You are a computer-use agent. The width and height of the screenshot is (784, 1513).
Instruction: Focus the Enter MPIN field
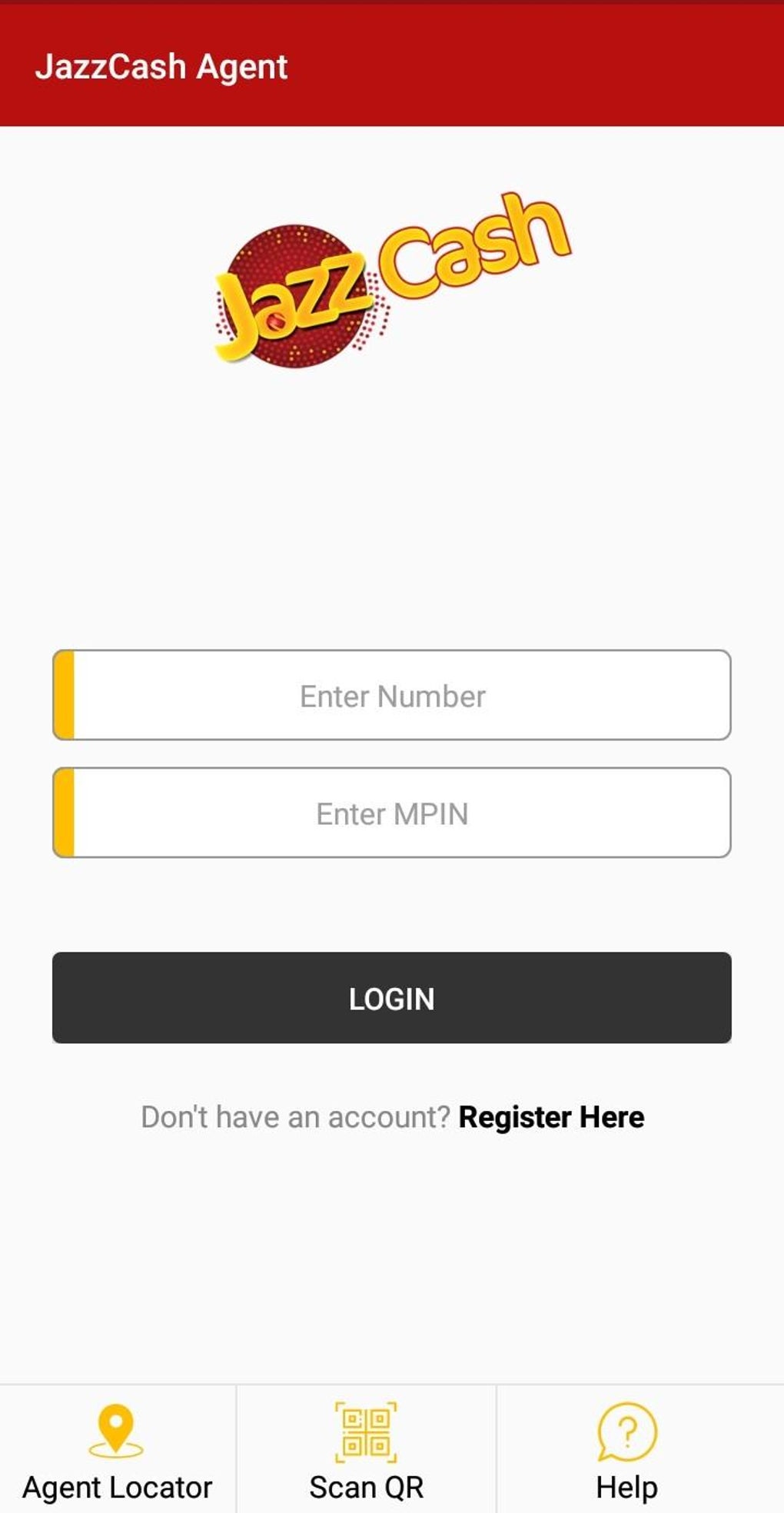click(x=392, y=813)
